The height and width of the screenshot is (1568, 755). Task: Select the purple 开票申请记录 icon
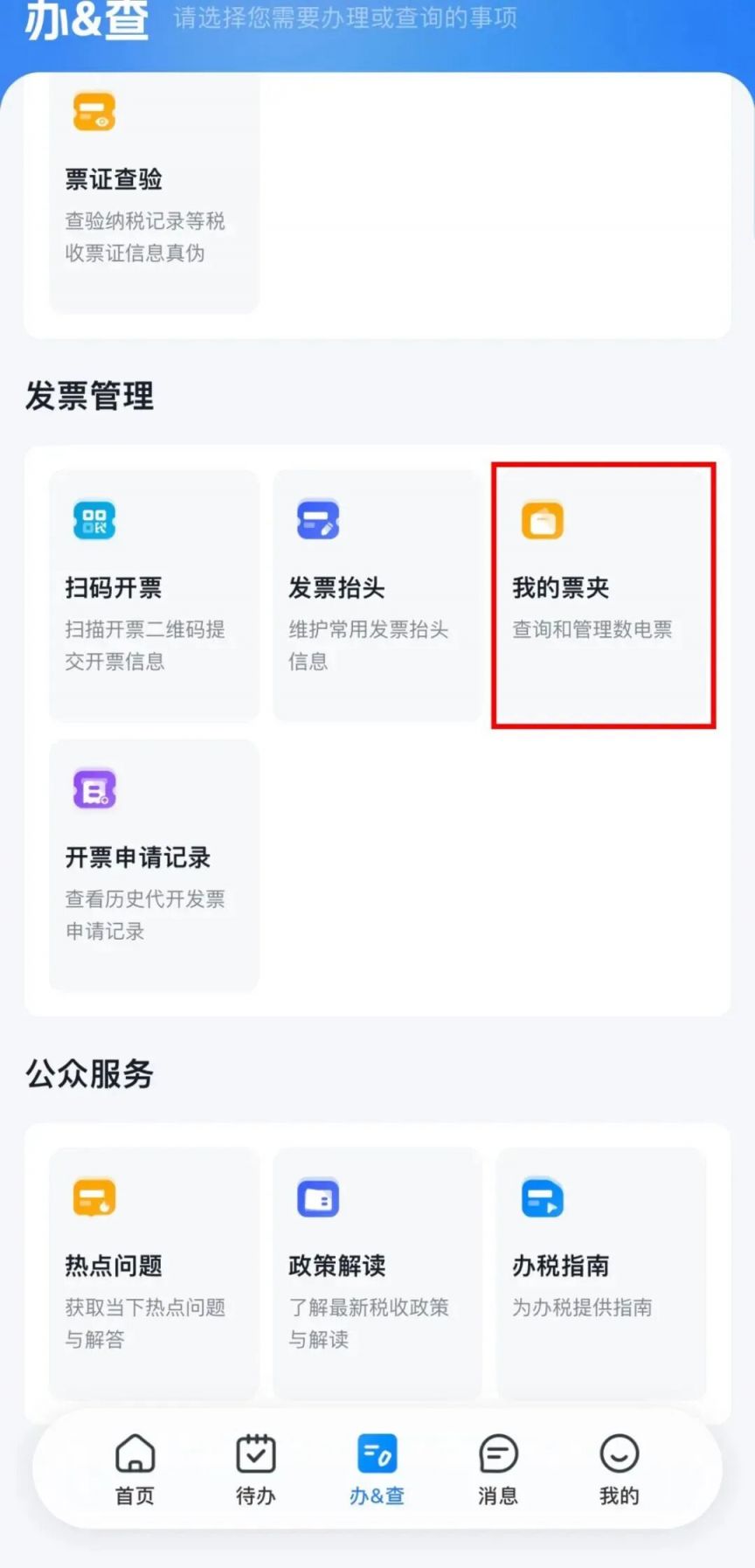[94, 789]
